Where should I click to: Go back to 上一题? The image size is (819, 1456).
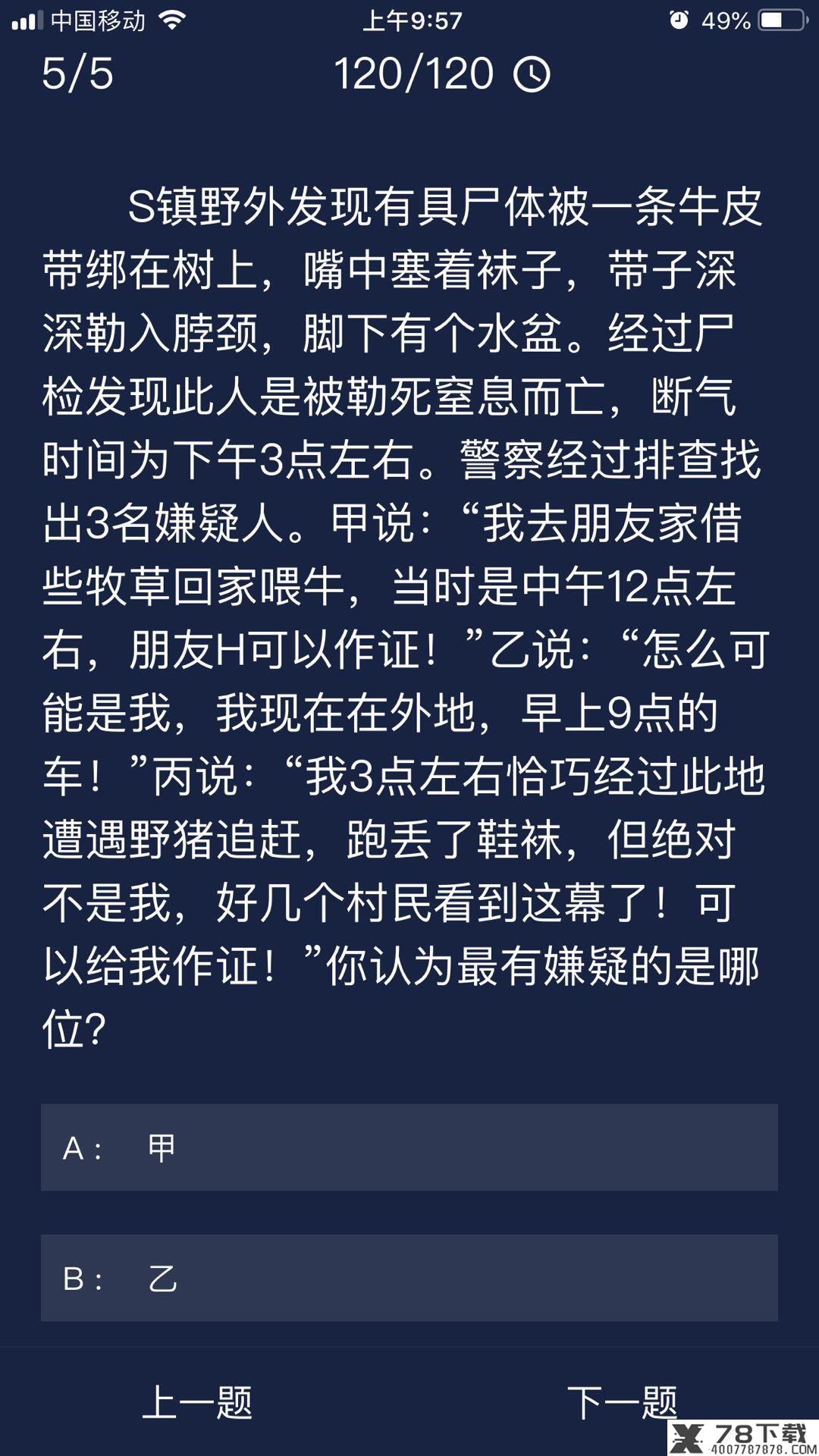click(x=197, y=1402)
